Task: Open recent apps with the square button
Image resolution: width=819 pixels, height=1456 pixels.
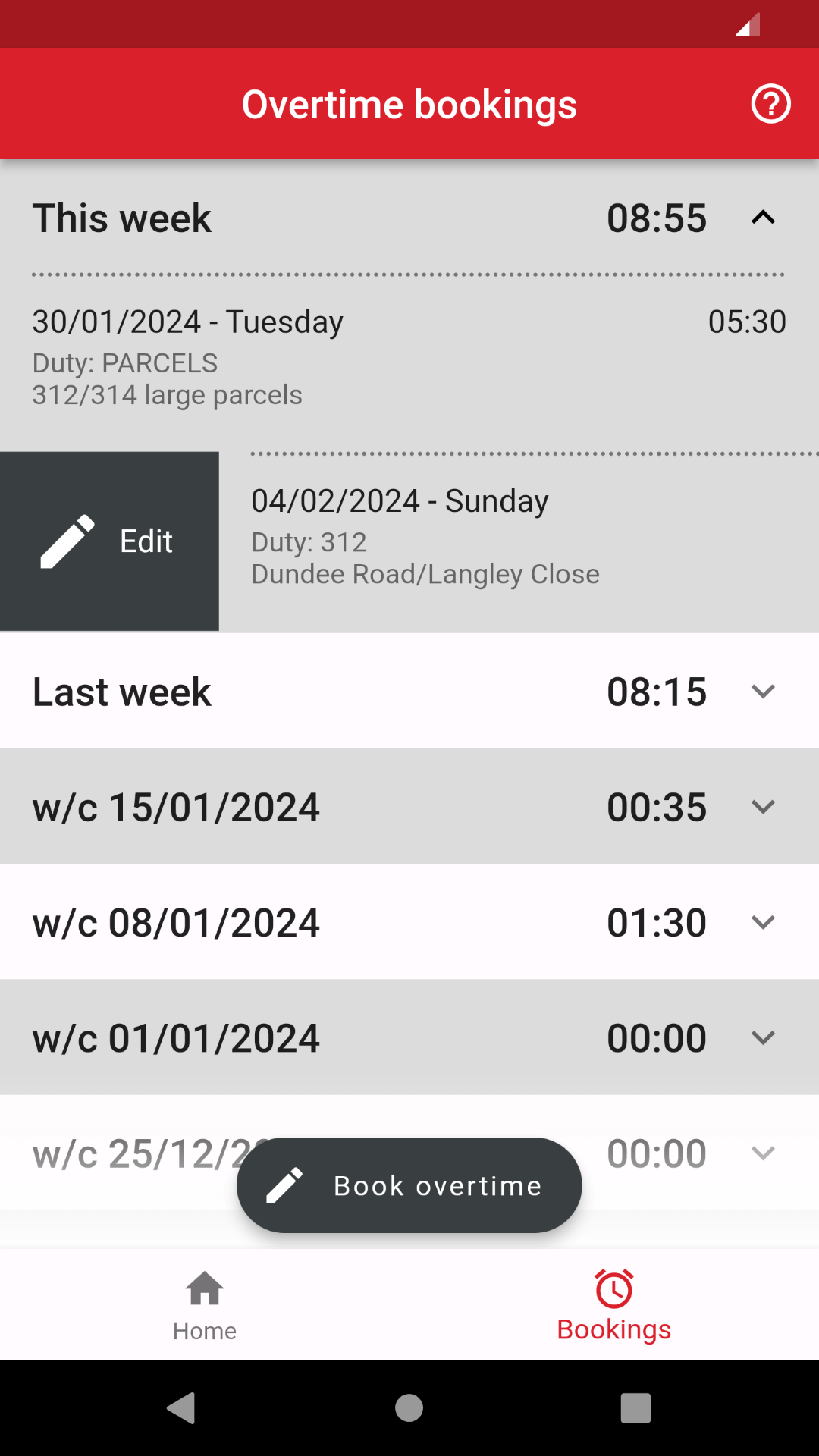Action: click(x=635, y=1408)
